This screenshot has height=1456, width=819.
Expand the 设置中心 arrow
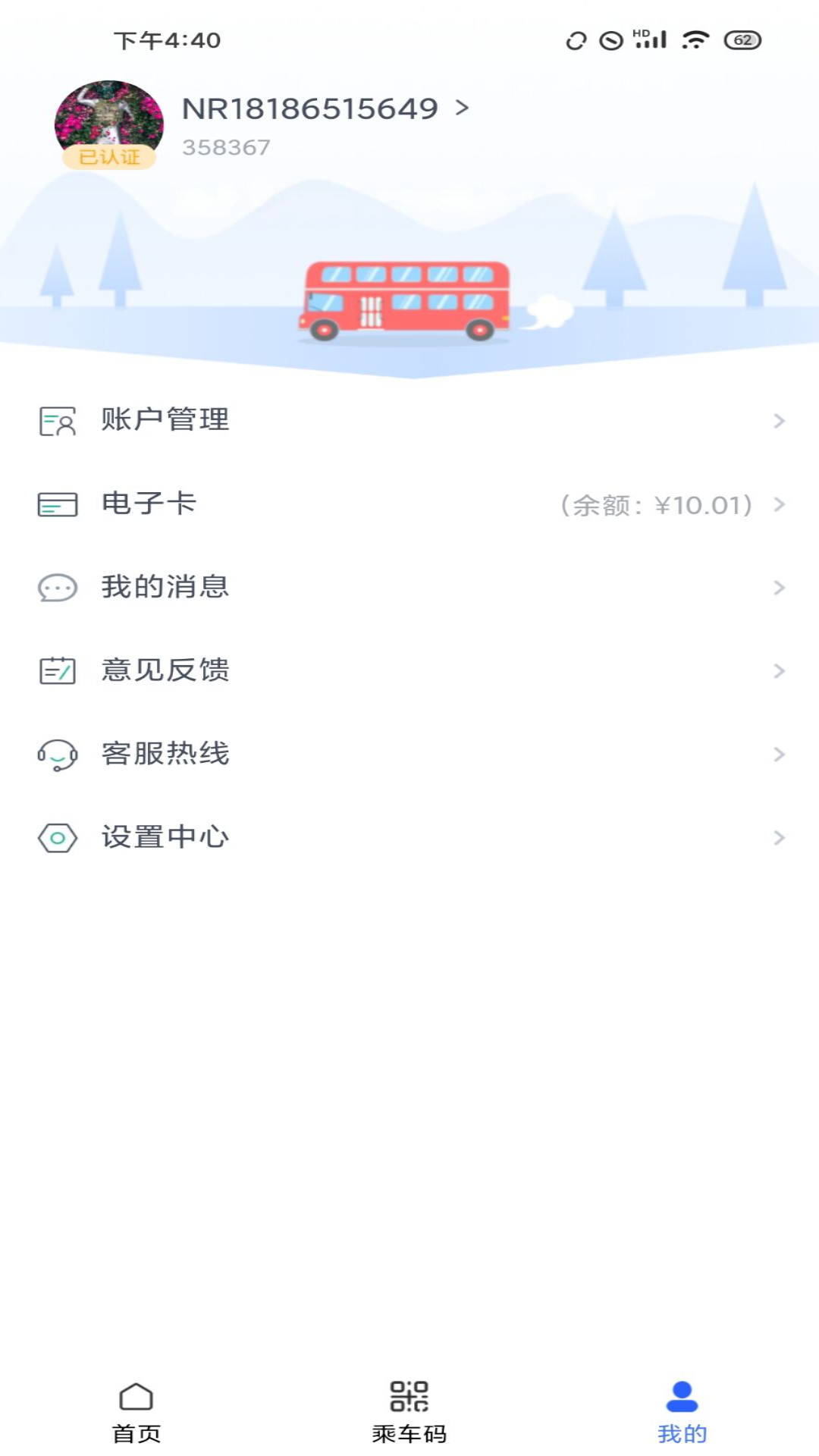point(780,837)
